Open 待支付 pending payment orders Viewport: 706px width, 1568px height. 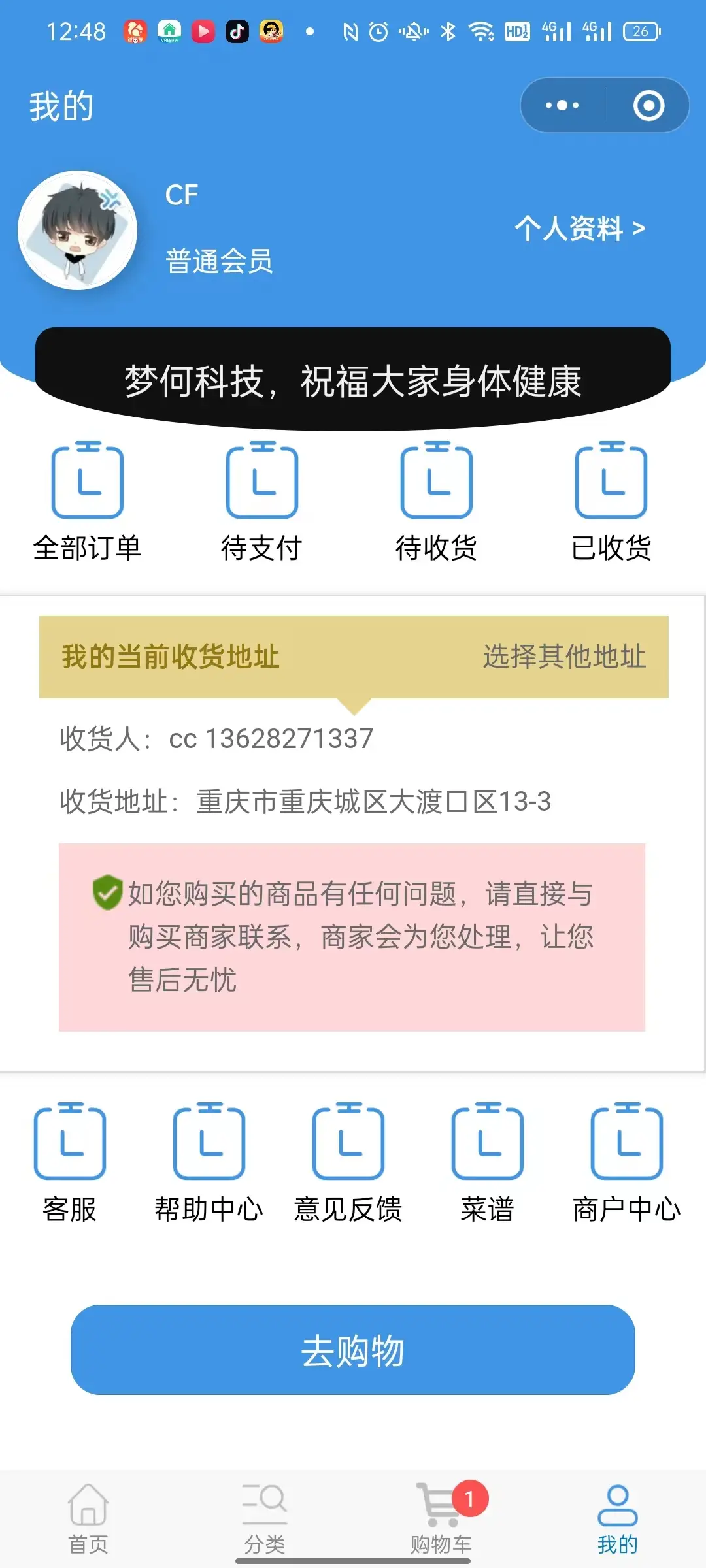tap(261, 501)
